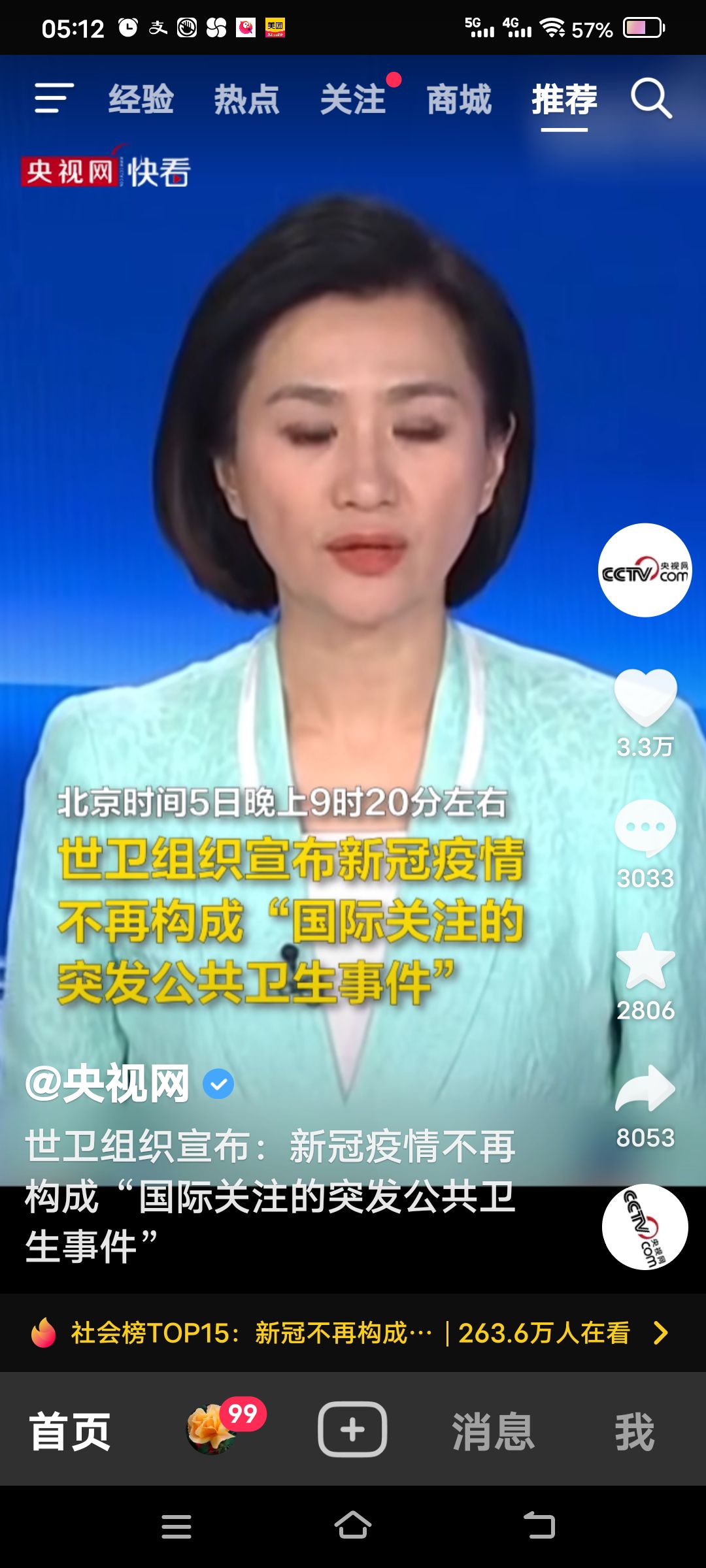The image size is (706, 1568).
Task: Open the search magnifier icon
Action: [x=651, y=99]
